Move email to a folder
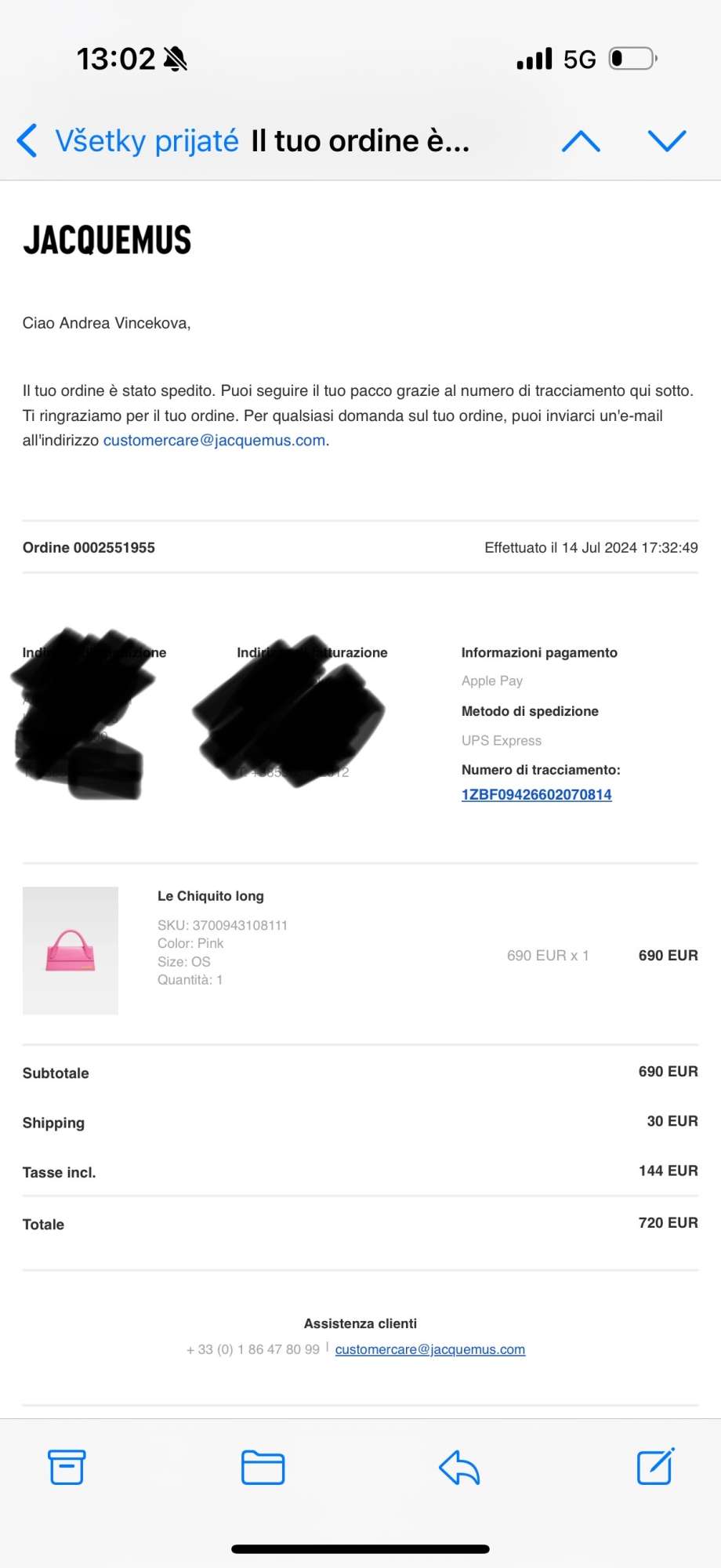Viewport: 721px width, 1568px height. 263,1467
